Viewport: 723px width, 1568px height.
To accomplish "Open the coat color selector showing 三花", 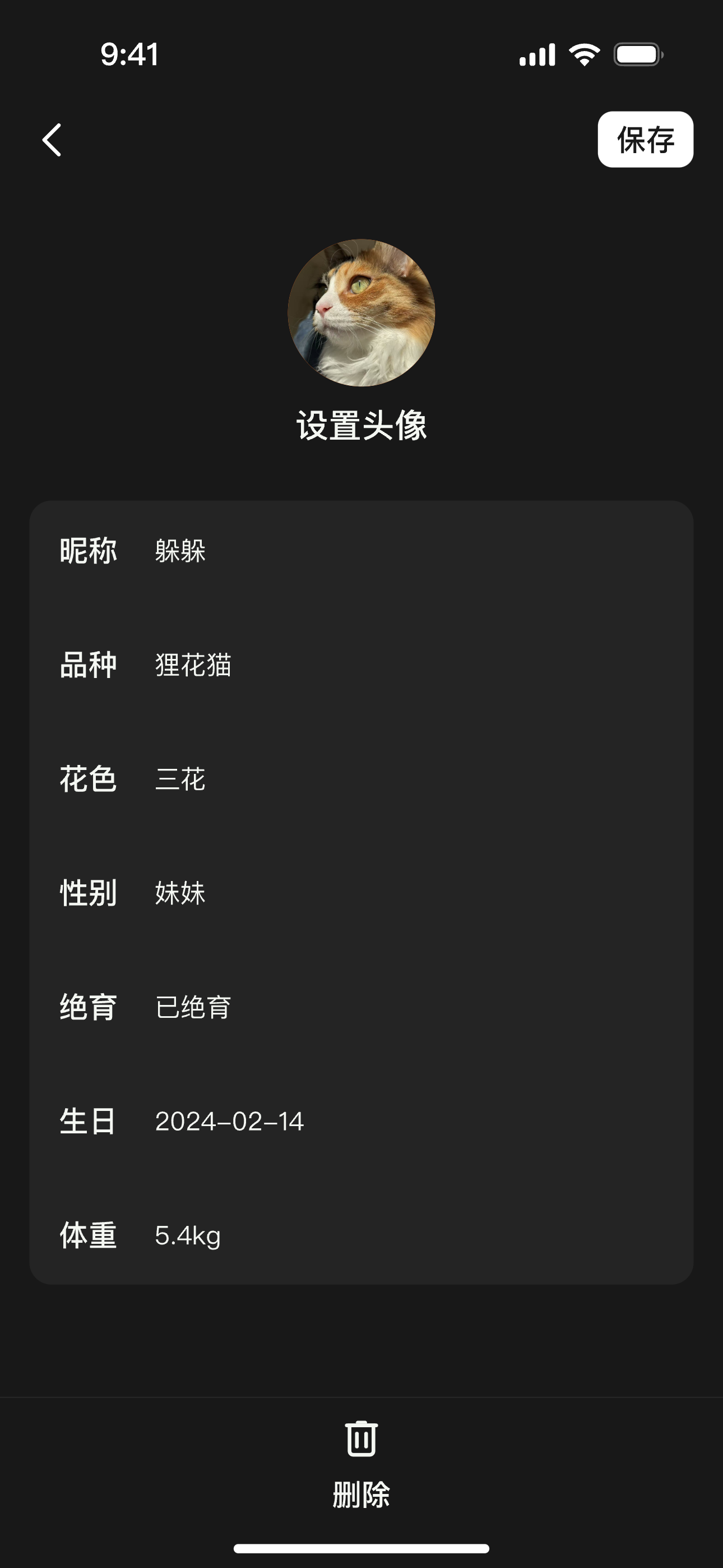I will tap(180, 779).
